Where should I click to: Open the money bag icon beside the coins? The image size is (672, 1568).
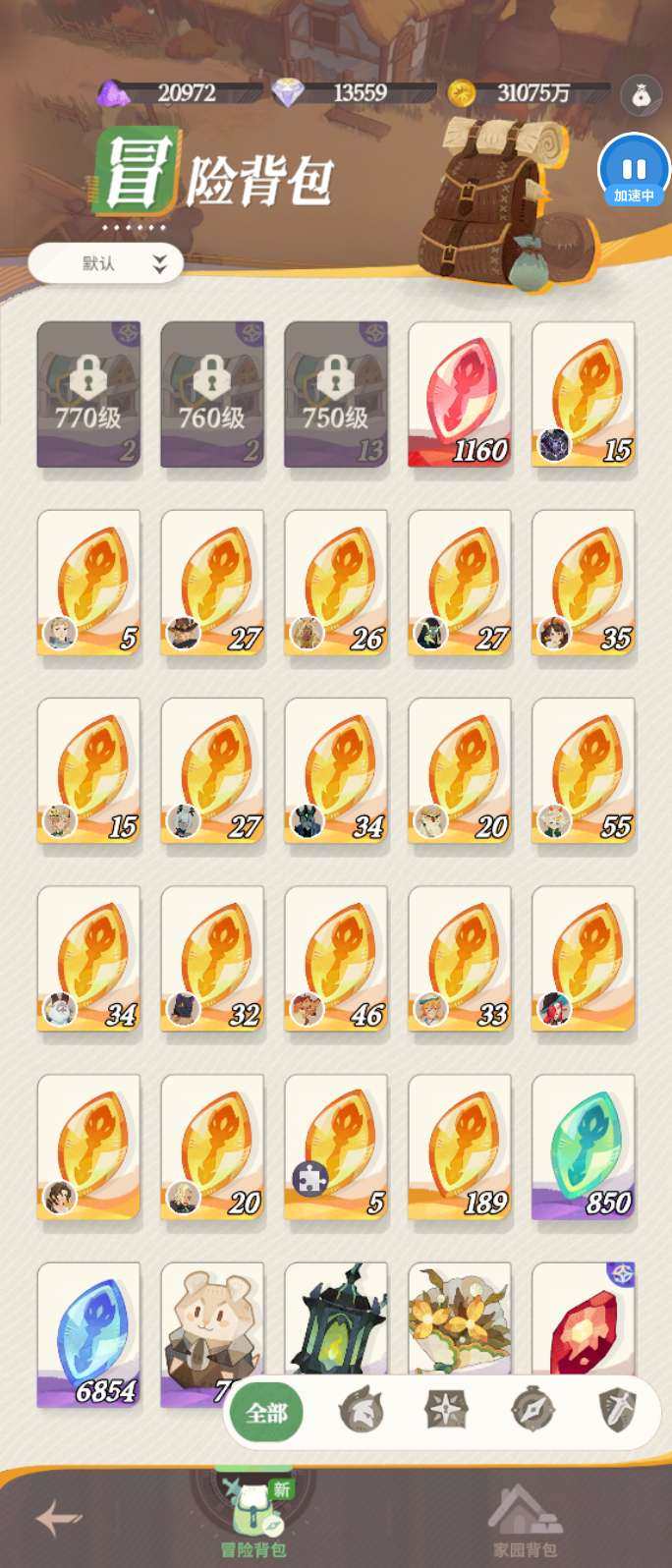[641, 94]
